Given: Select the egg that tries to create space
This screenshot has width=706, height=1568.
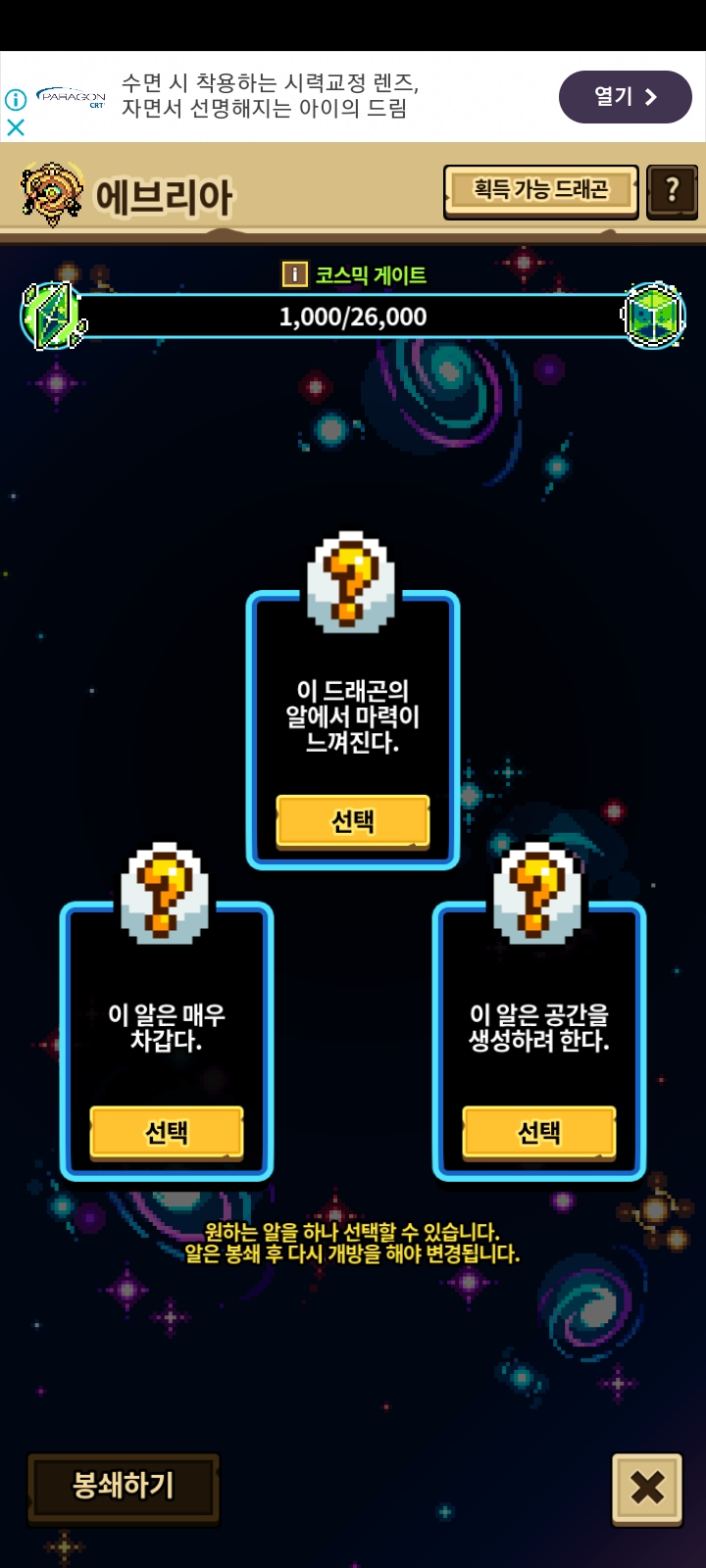Looking at the screenshot, I should pyautogui.click(x=539, y=1133).
